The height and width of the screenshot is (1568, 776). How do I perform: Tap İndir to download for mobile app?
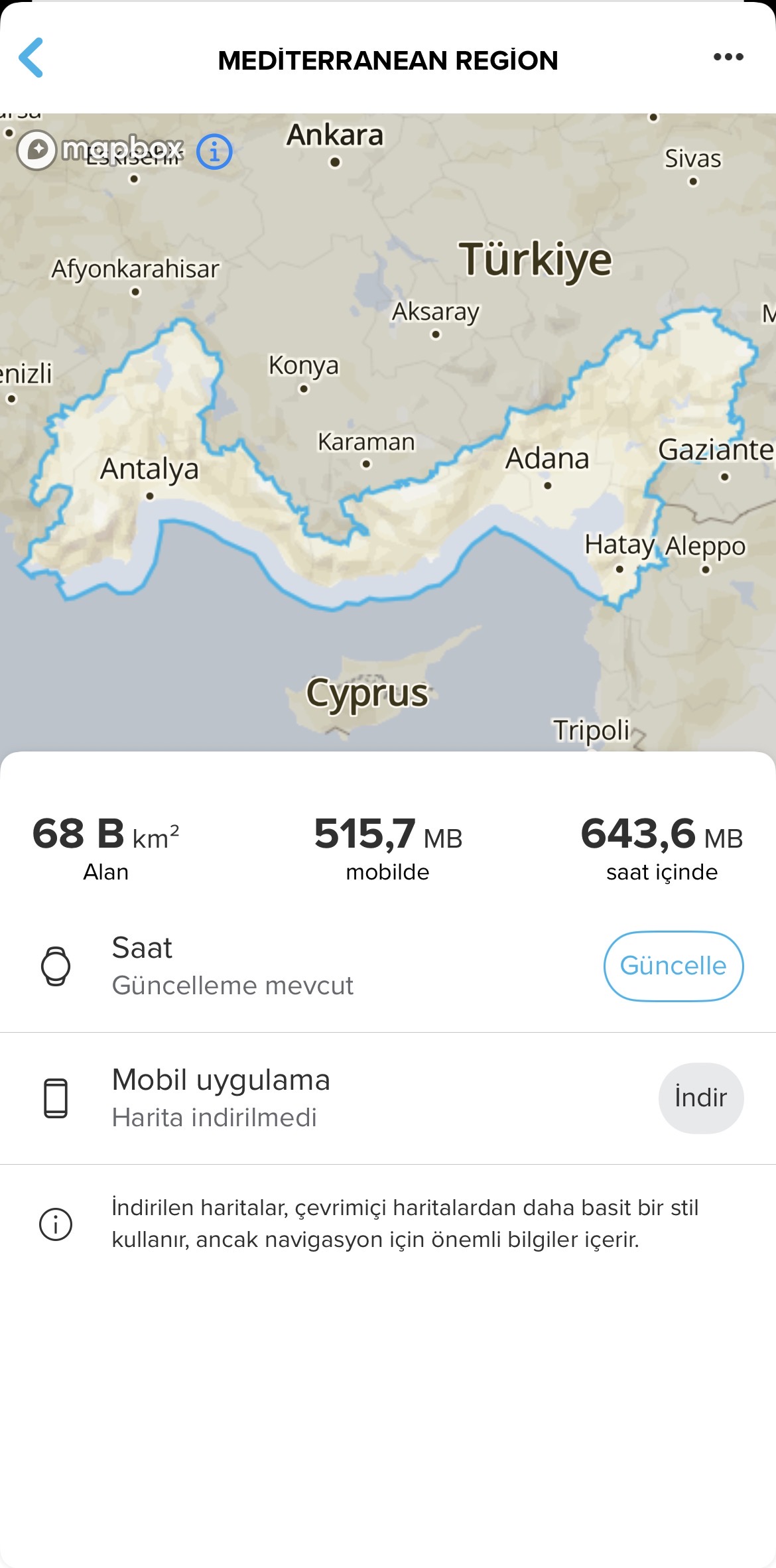(700, 1098)
